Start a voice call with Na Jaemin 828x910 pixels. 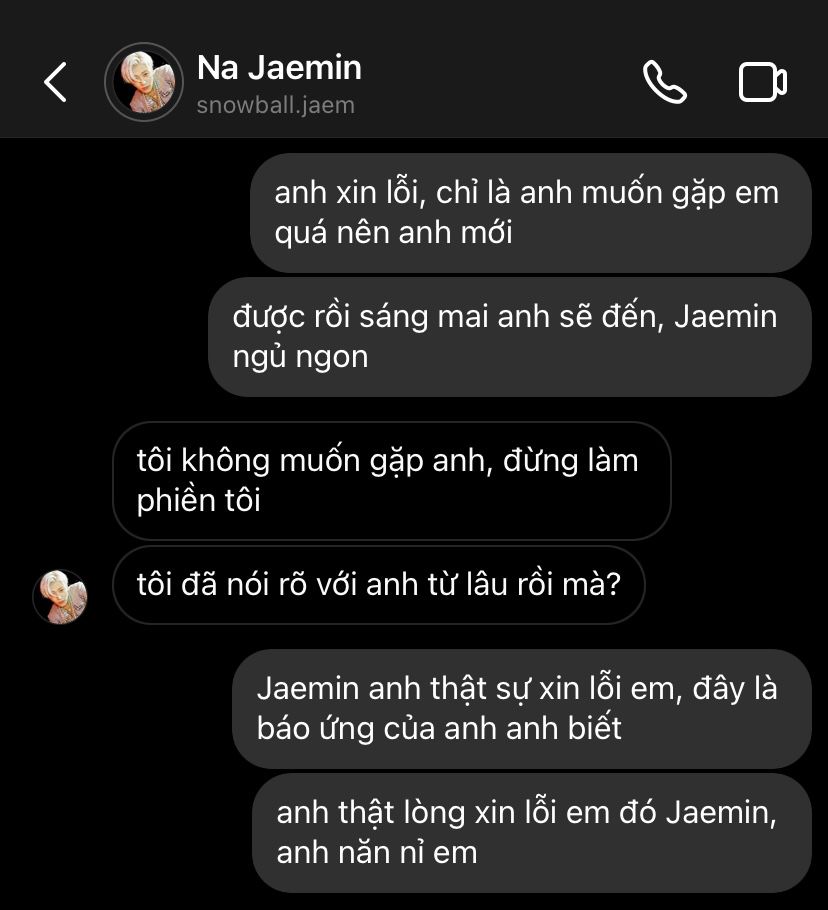(664, 82)
